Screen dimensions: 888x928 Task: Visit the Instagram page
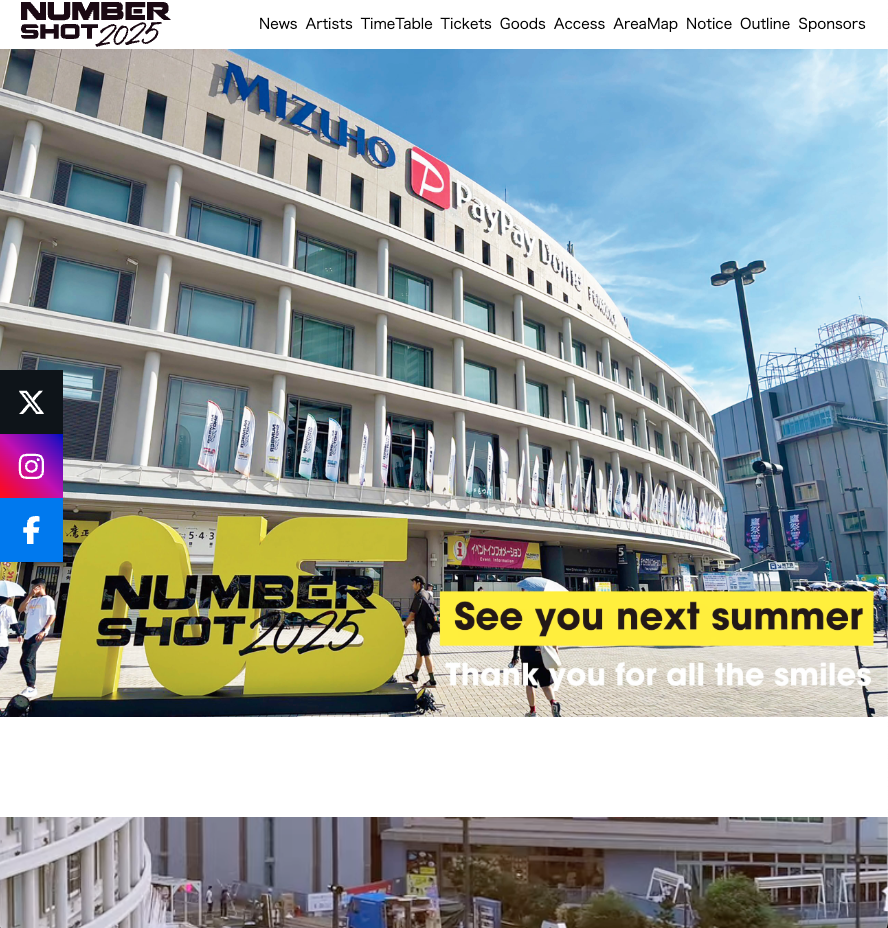(x=31, y=466)
